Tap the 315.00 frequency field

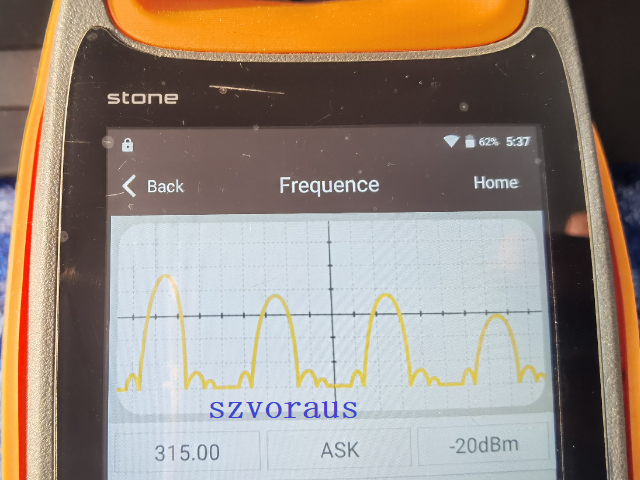pos(187,452)
